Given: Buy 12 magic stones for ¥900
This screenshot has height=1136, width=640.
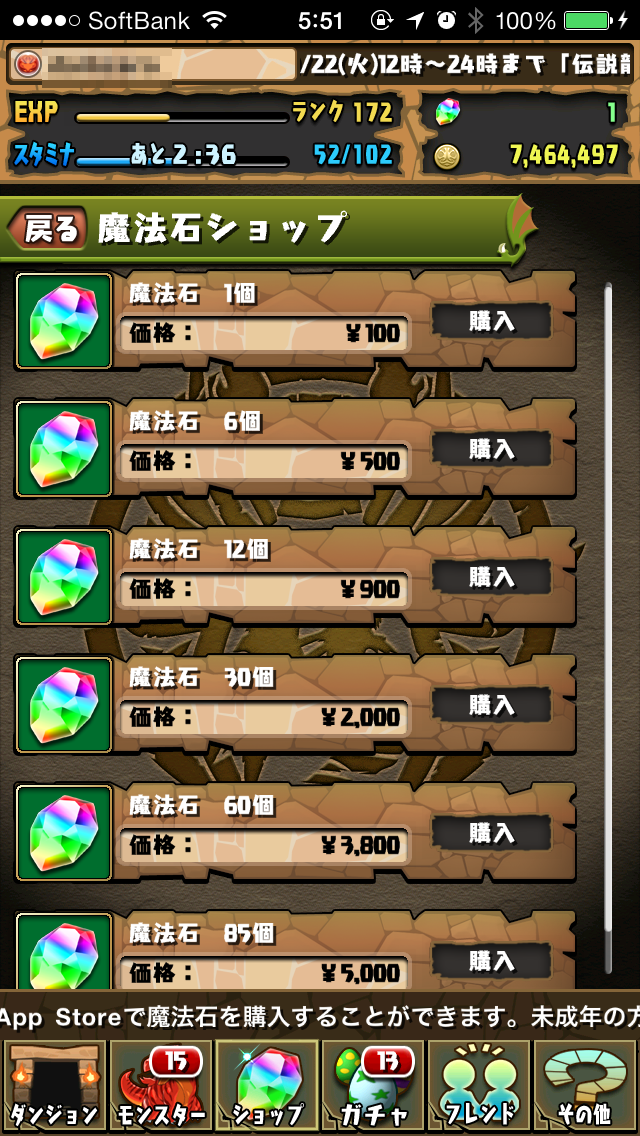Looking at the screenshot, I should coord(491,577).
